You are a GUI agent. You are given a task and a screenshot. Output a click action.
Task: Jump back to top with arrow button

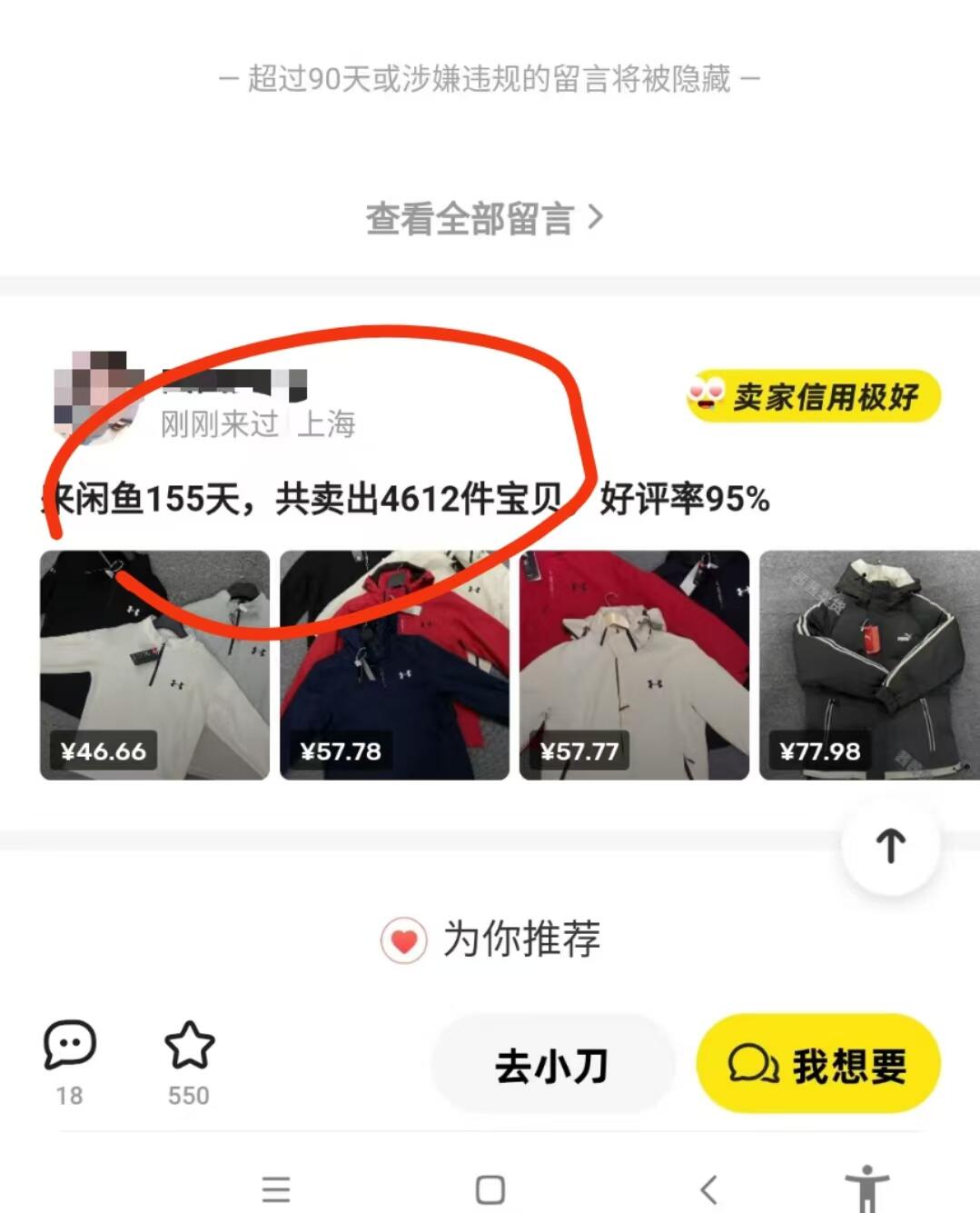[890, 845]
